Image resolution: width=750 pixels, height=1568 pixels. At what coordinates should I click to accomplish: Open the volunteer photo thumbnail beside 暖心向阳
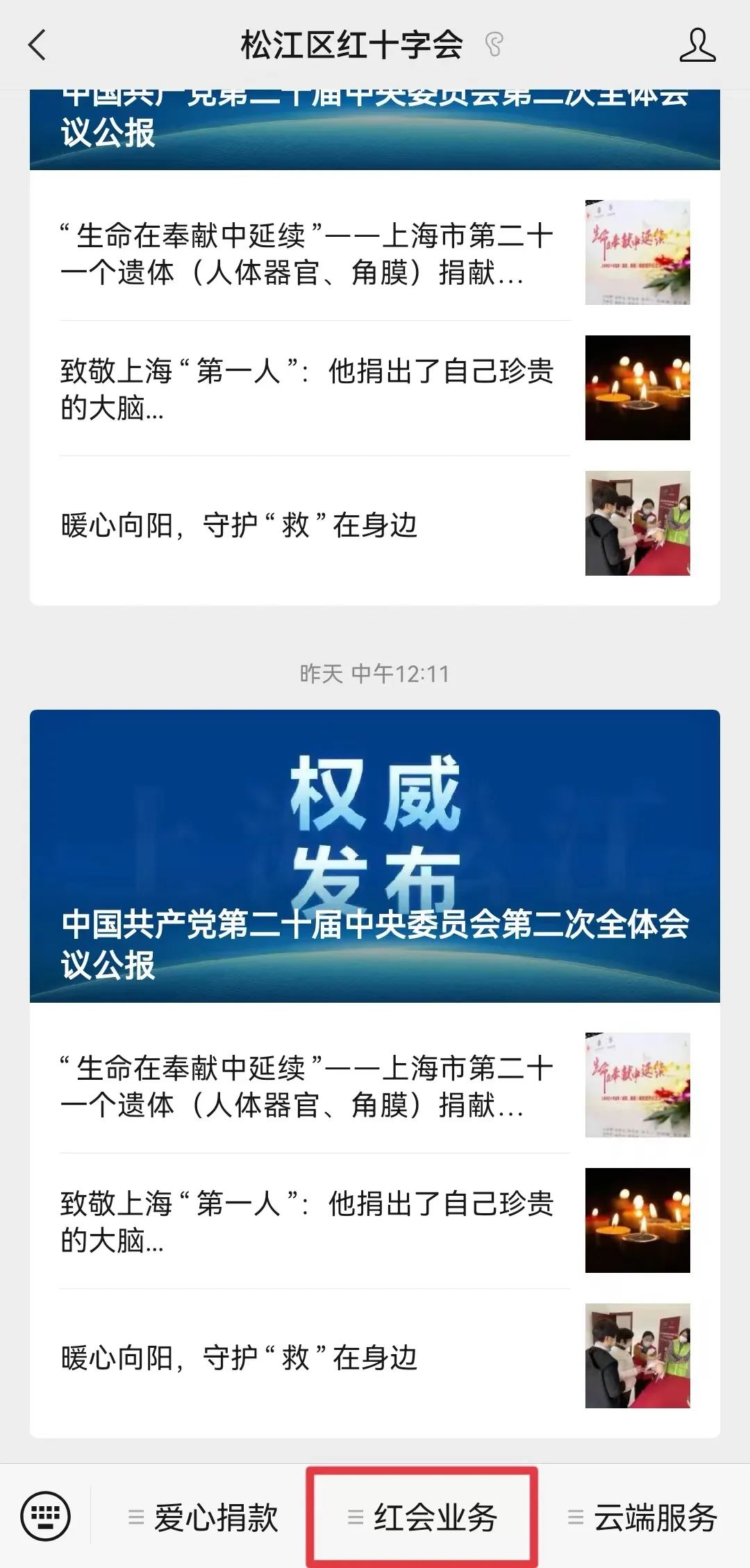point(639,526)
